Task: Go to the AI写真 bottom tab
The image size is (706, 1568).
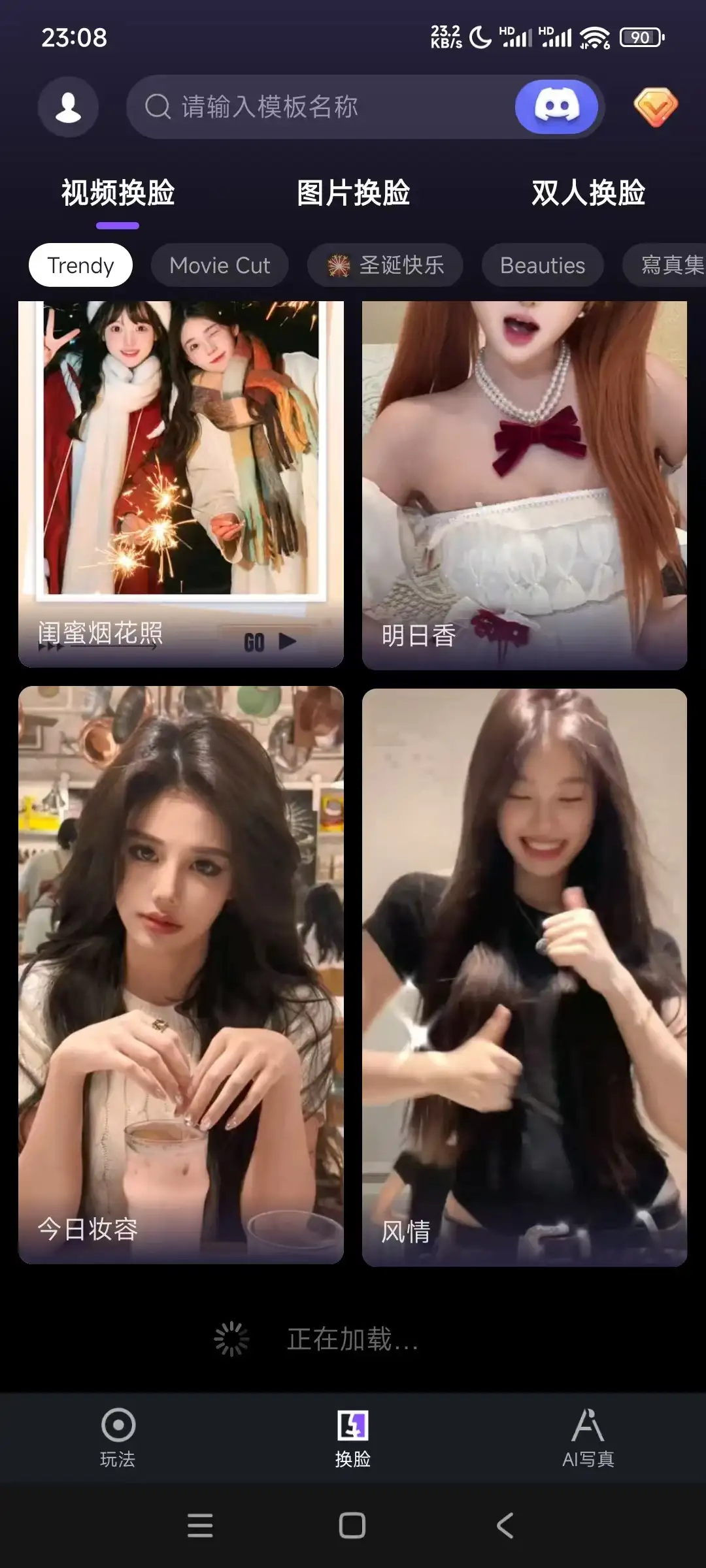Action: (588, 1437)
